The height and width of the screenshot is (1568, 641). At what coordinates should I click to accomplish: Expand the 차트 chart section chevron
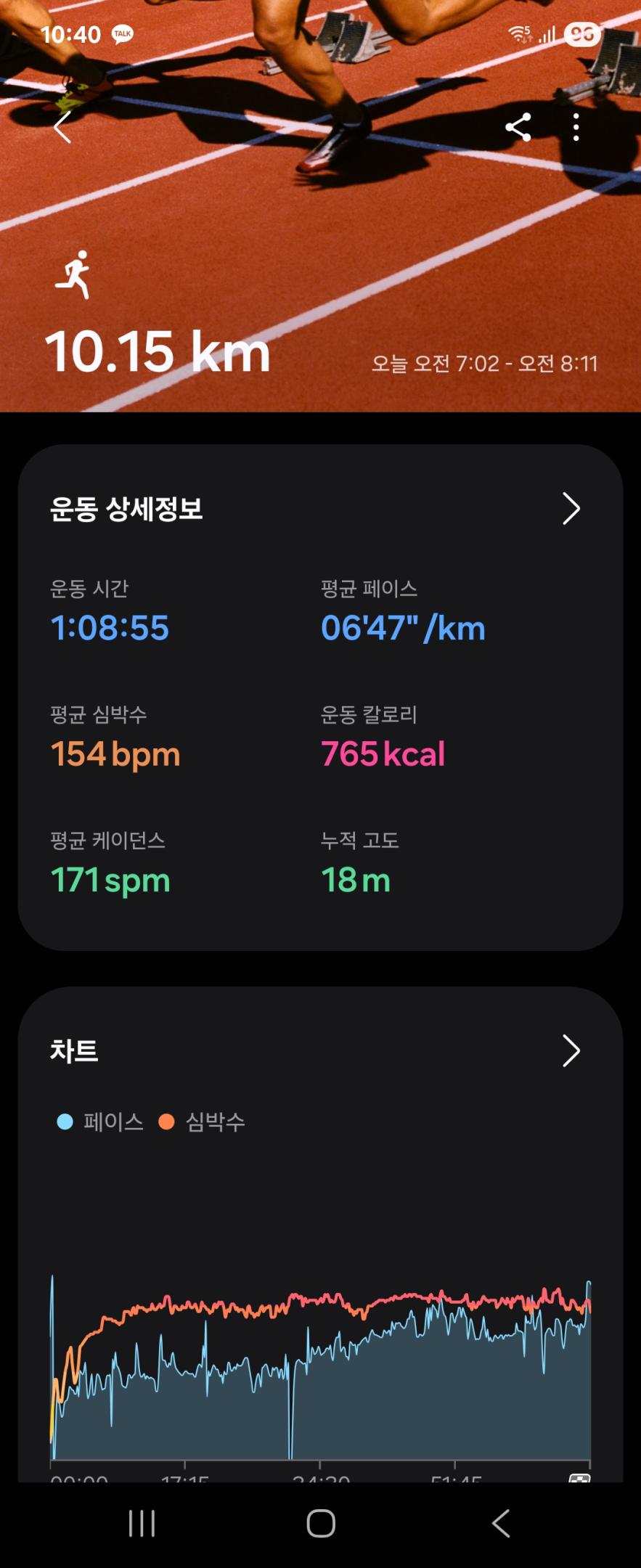pos(571,1050)
